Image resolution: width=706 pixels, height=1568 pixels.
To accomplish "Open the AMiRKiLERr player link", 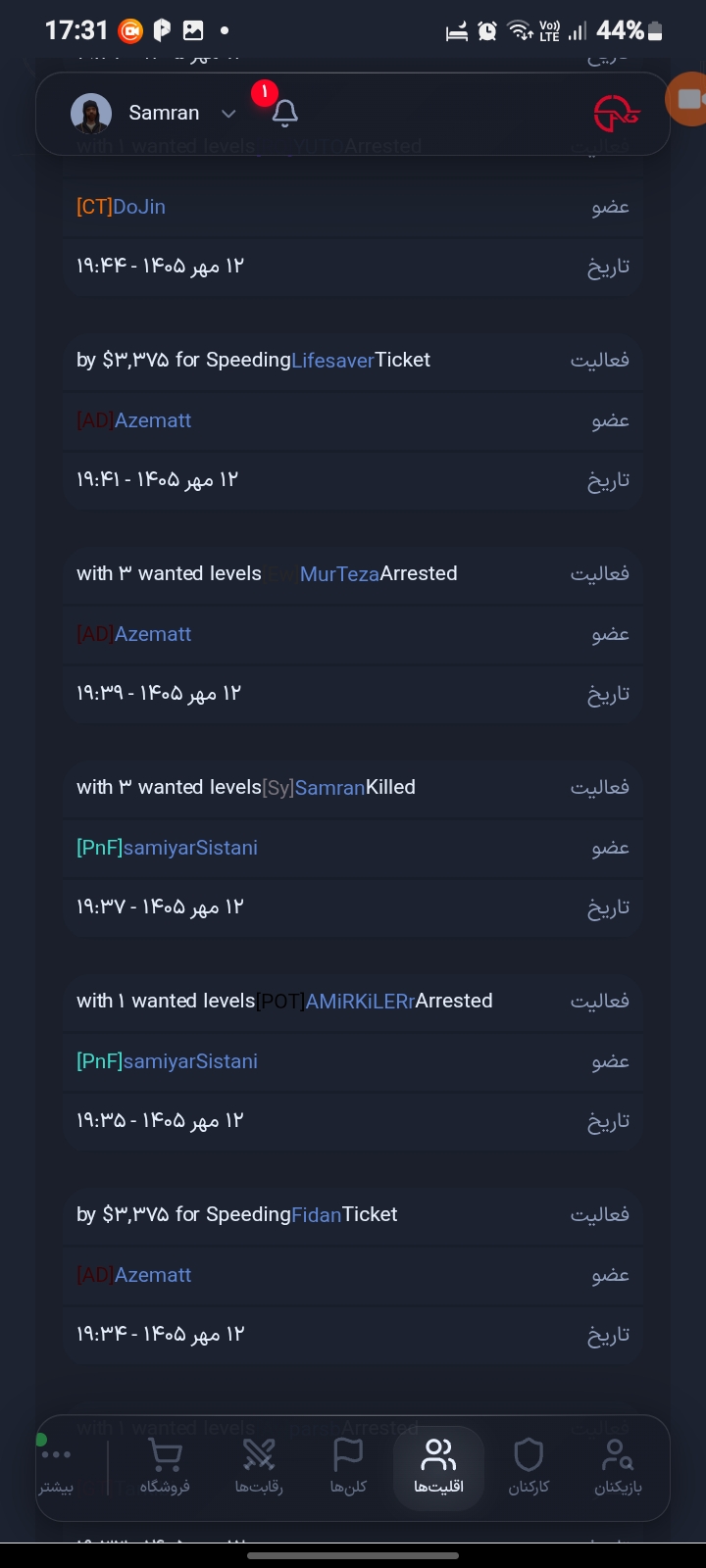I will [x=360, y=1002].
